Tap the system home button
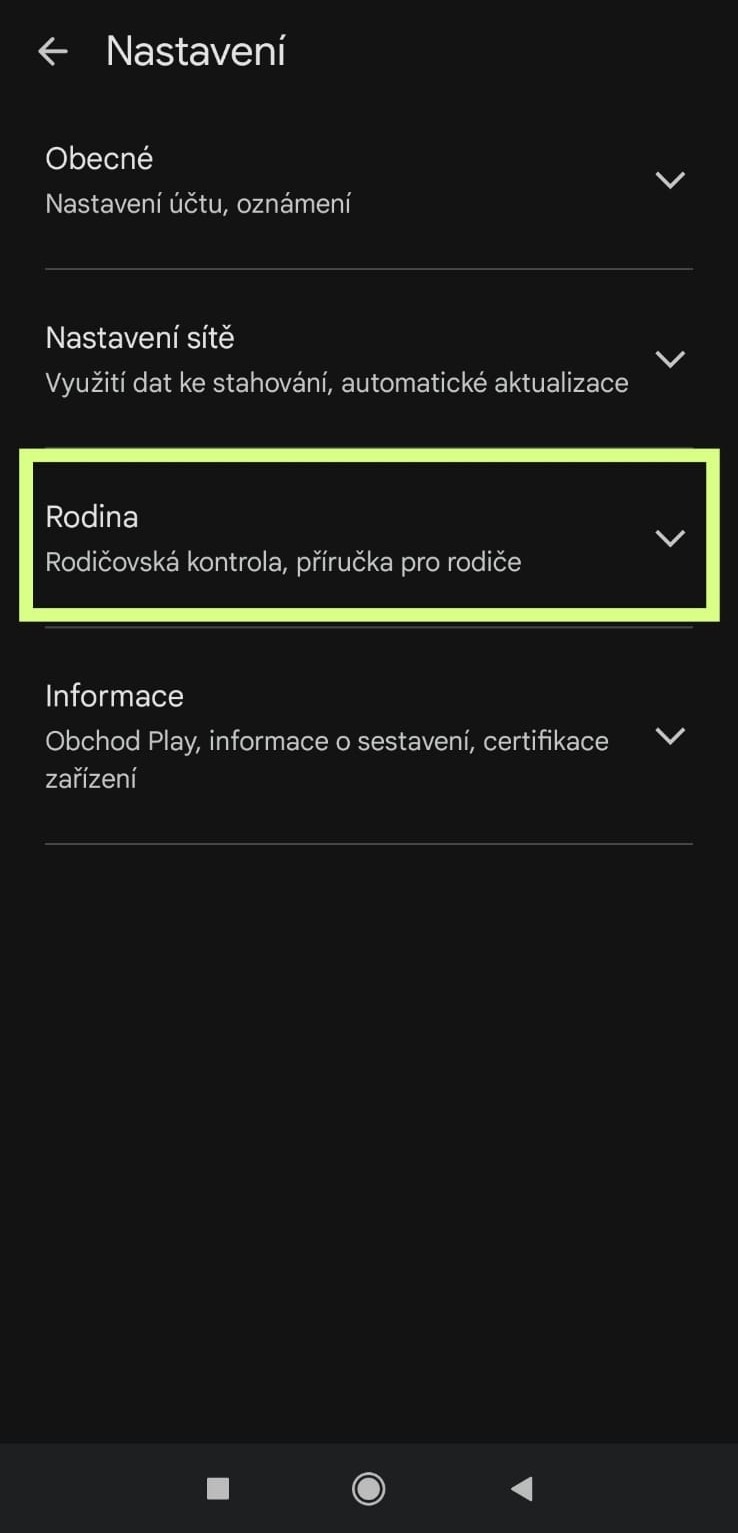 coord(368,1489)
